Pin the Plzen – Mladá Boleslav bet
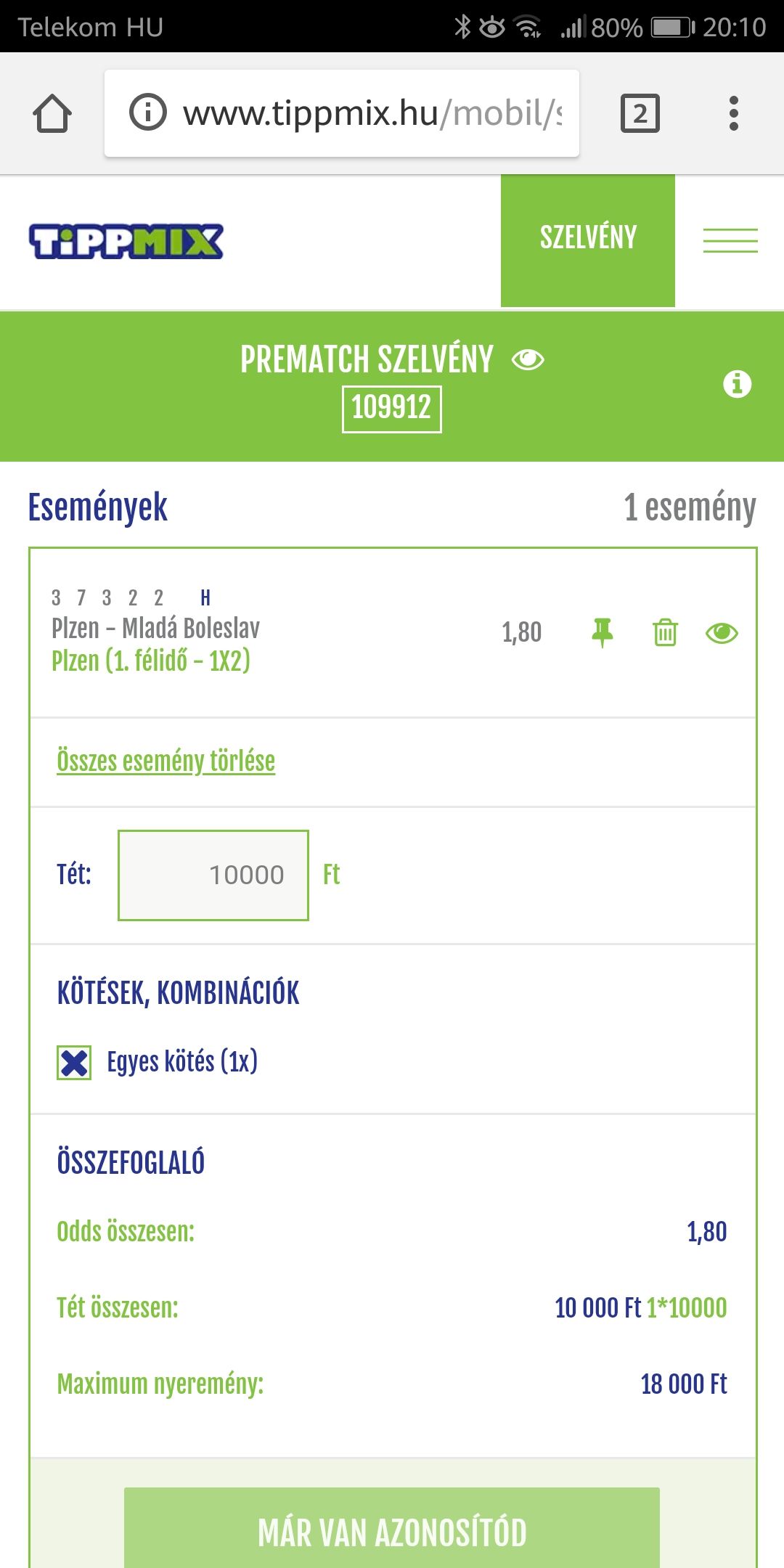The height and width of the screenshot is (1568, 784). [x=602, y=632]
